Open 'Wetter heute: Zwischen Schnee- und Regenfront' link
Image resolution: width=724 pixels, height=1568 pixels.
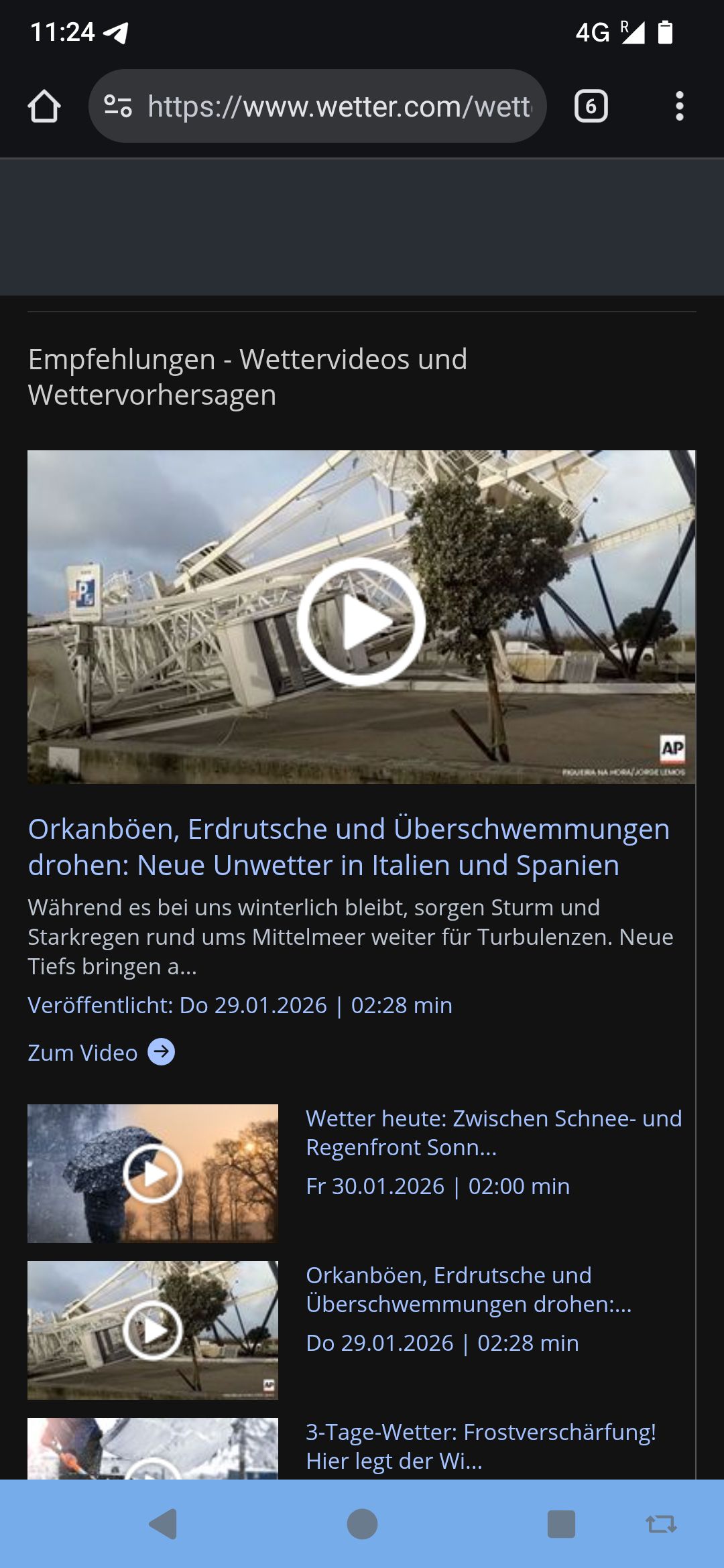tap(493, 1132)
